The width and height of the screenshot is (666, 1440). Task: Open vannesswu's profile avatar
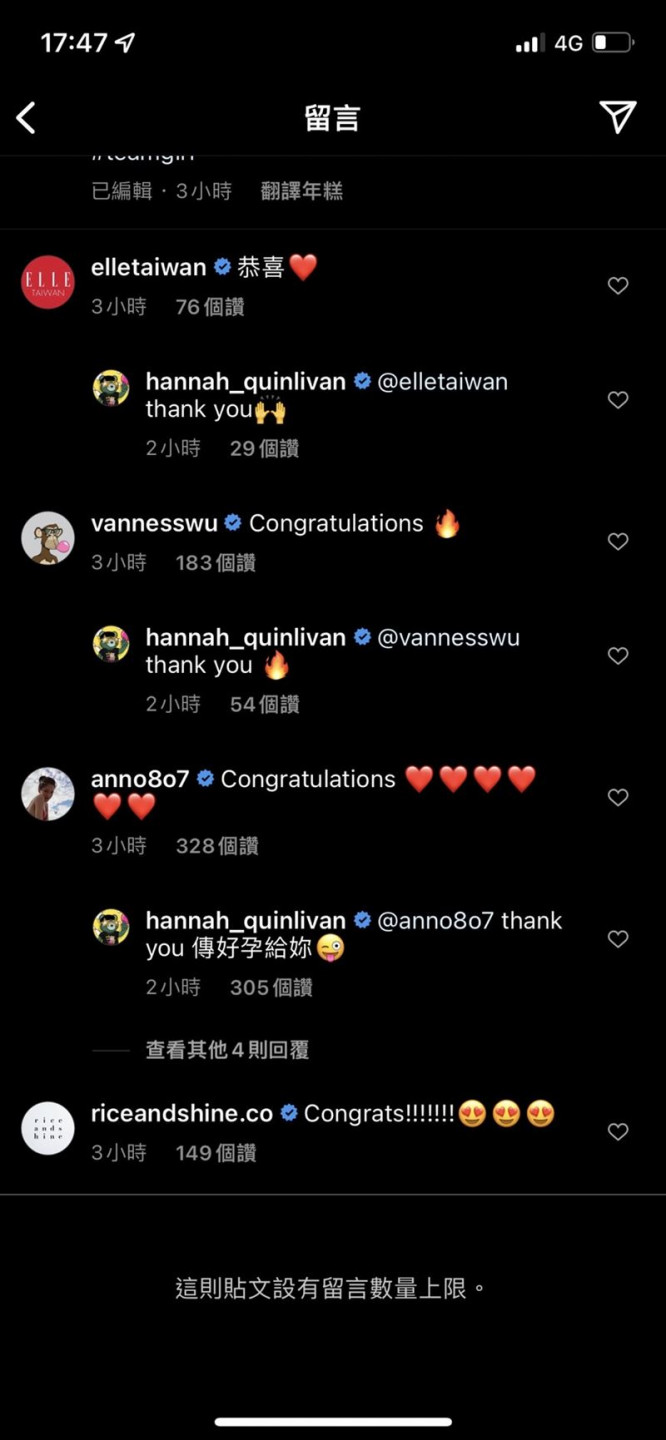[48, 538]
